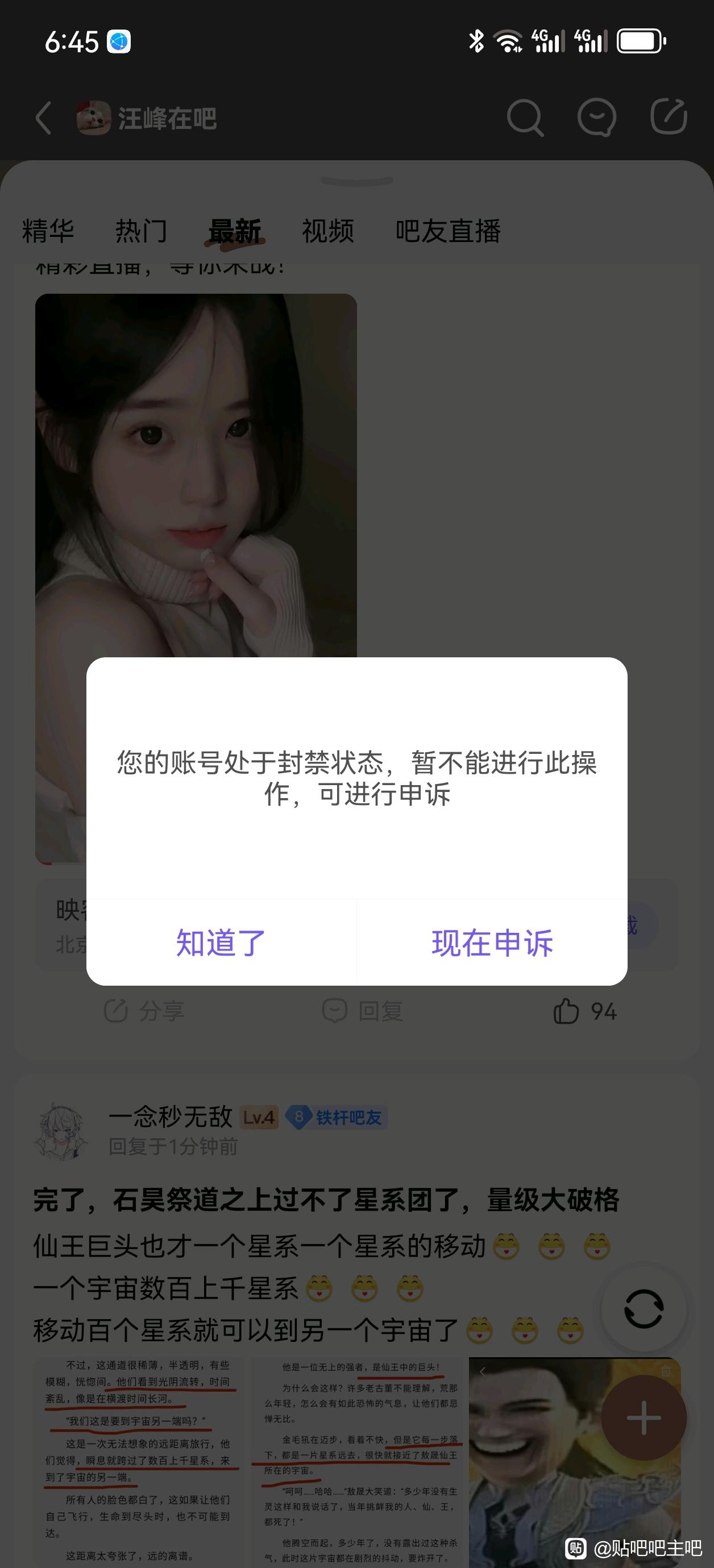Share the live stream post via 分享
714x1568 pixels.
144,1011
